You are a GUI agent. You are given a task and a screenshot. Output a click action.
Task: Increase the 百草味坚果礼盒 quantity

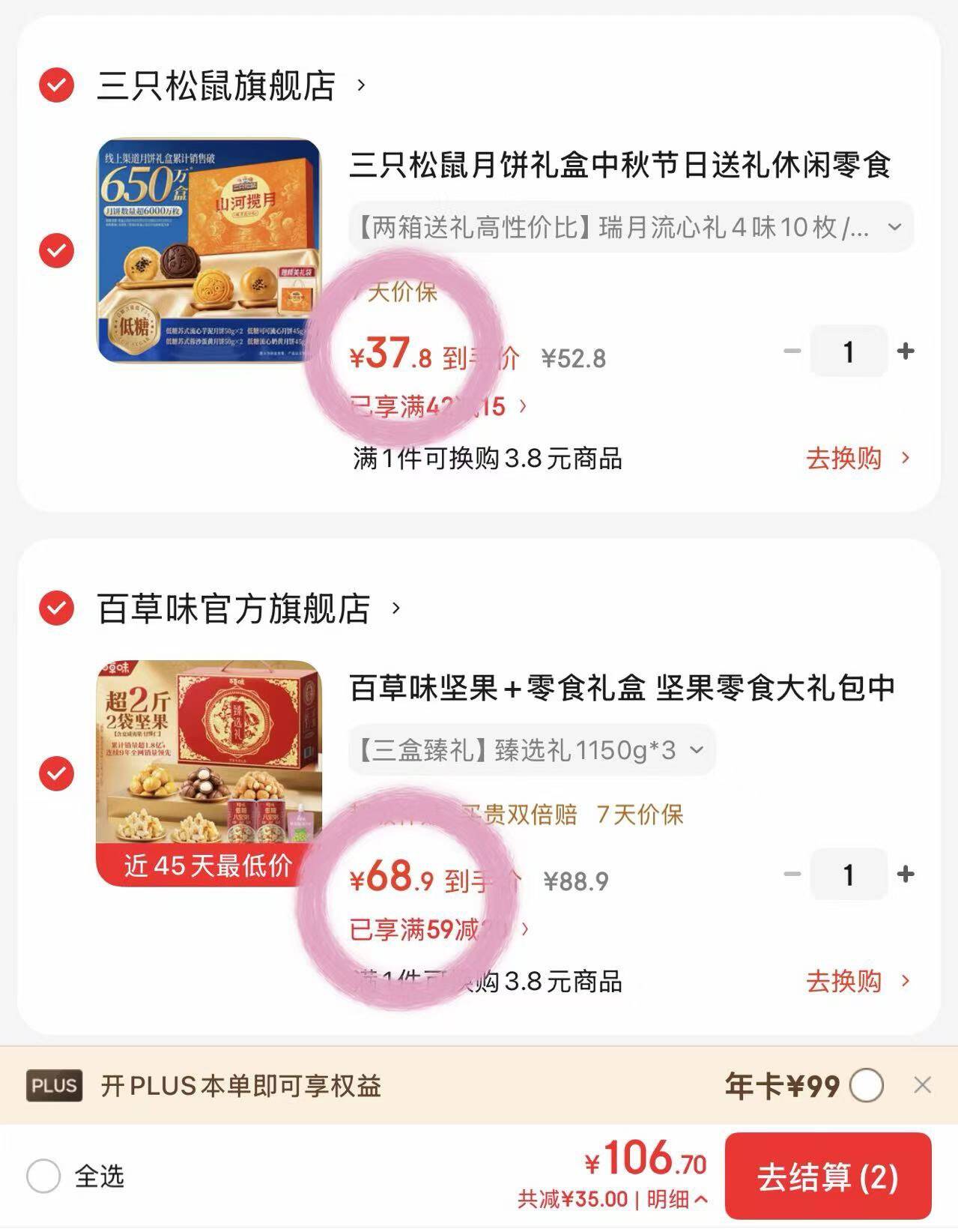point(906,874)
